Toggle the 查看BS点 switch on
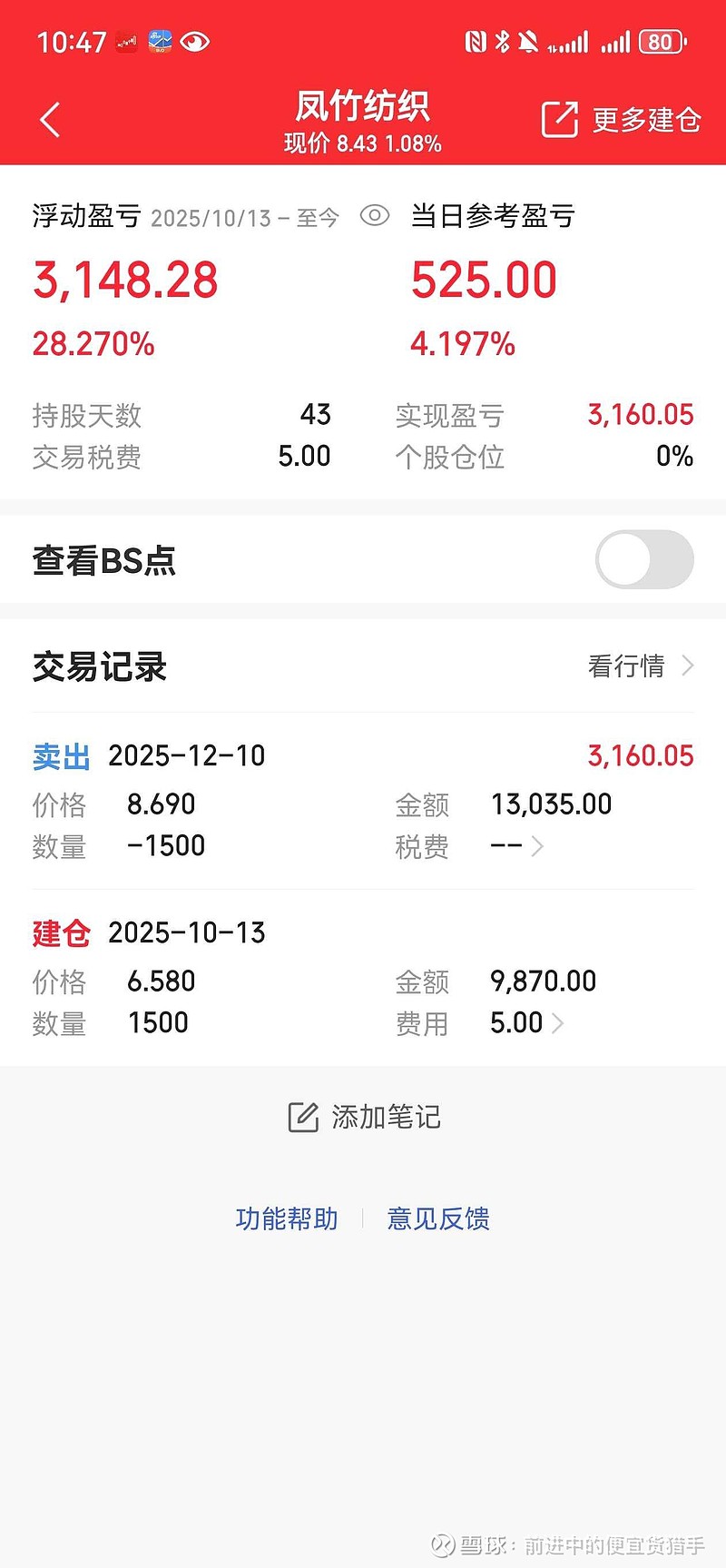Image resolution: width=726 pixels, height=1568 pixels. coord(643,559)
